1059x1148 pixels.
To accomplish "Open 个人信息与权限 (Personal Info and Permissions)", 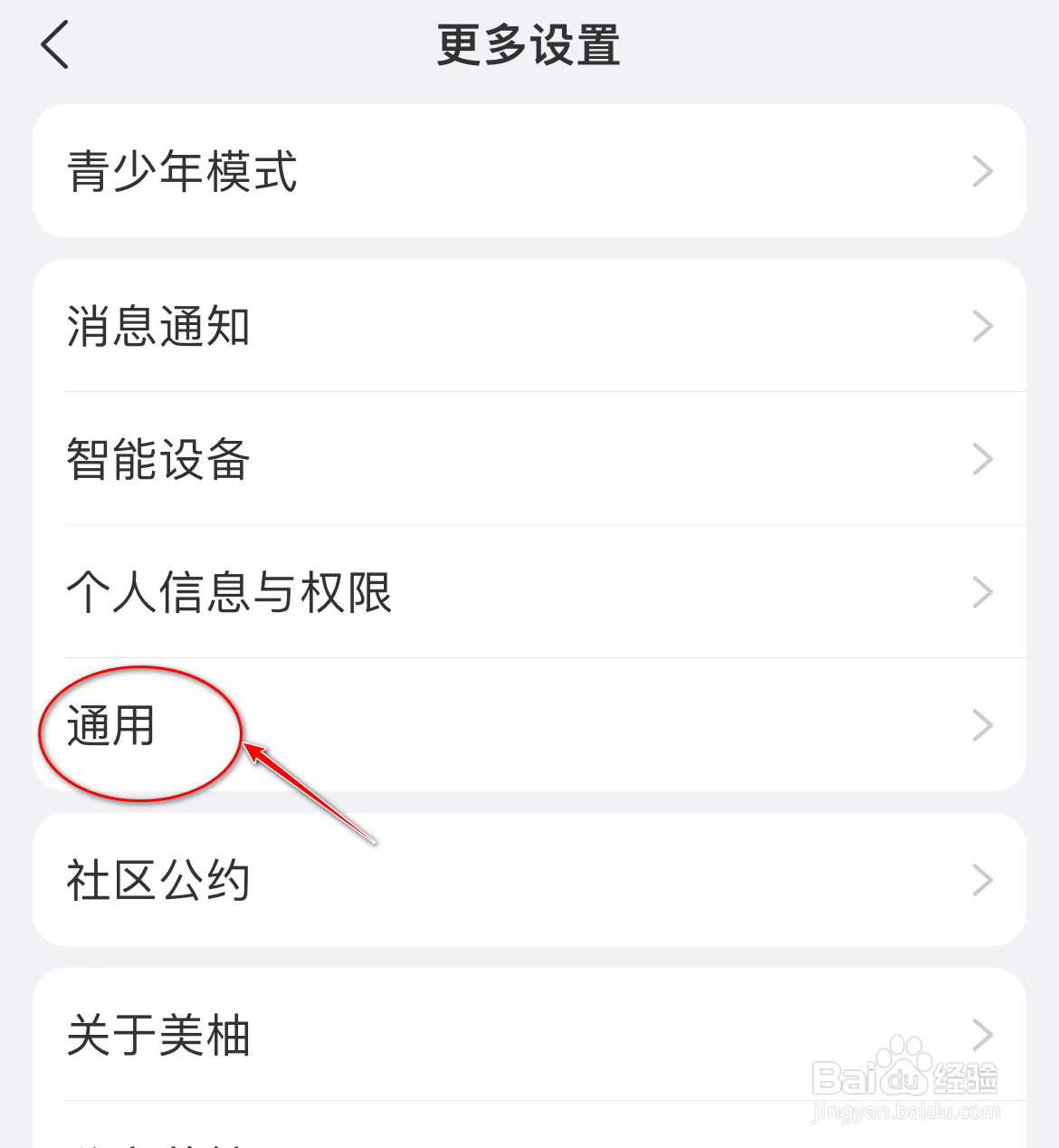I will [x=231, y=592].
